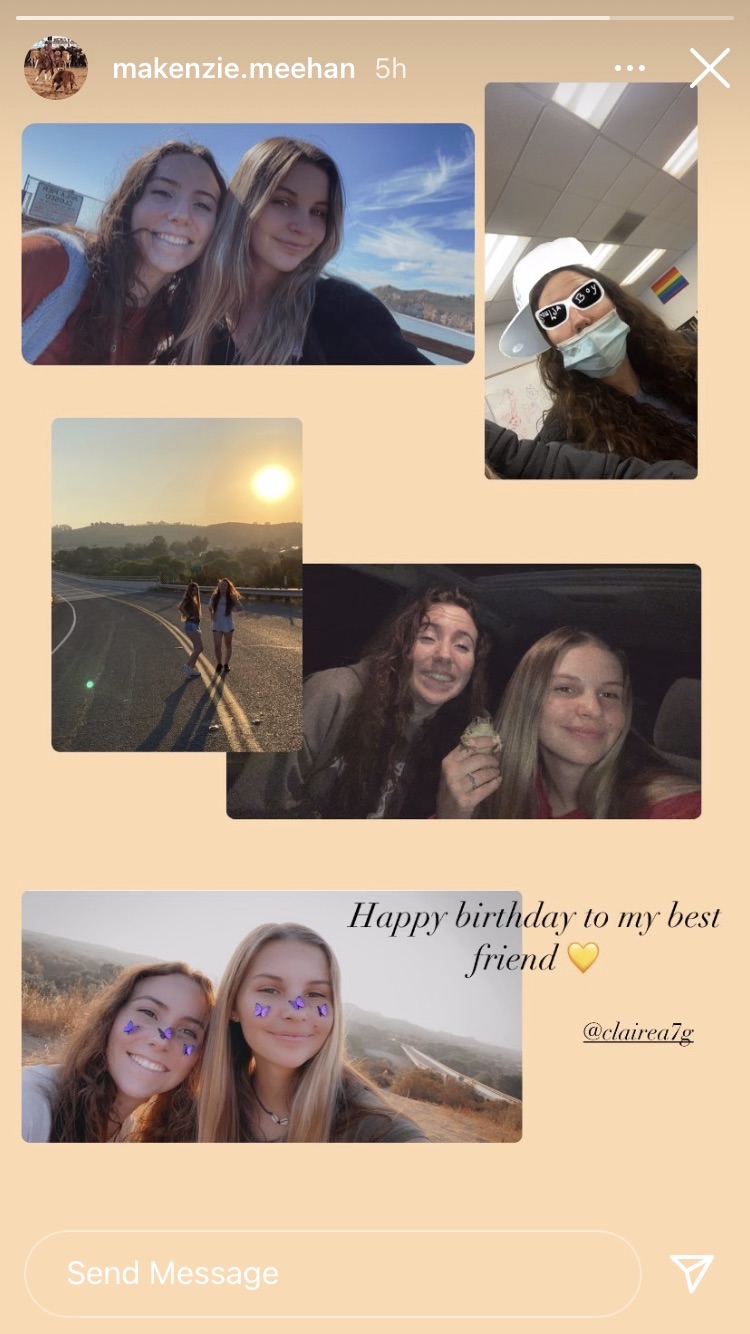Tap the makenzie.meehan username
The image size is (750, 1334).
[234, 68]
